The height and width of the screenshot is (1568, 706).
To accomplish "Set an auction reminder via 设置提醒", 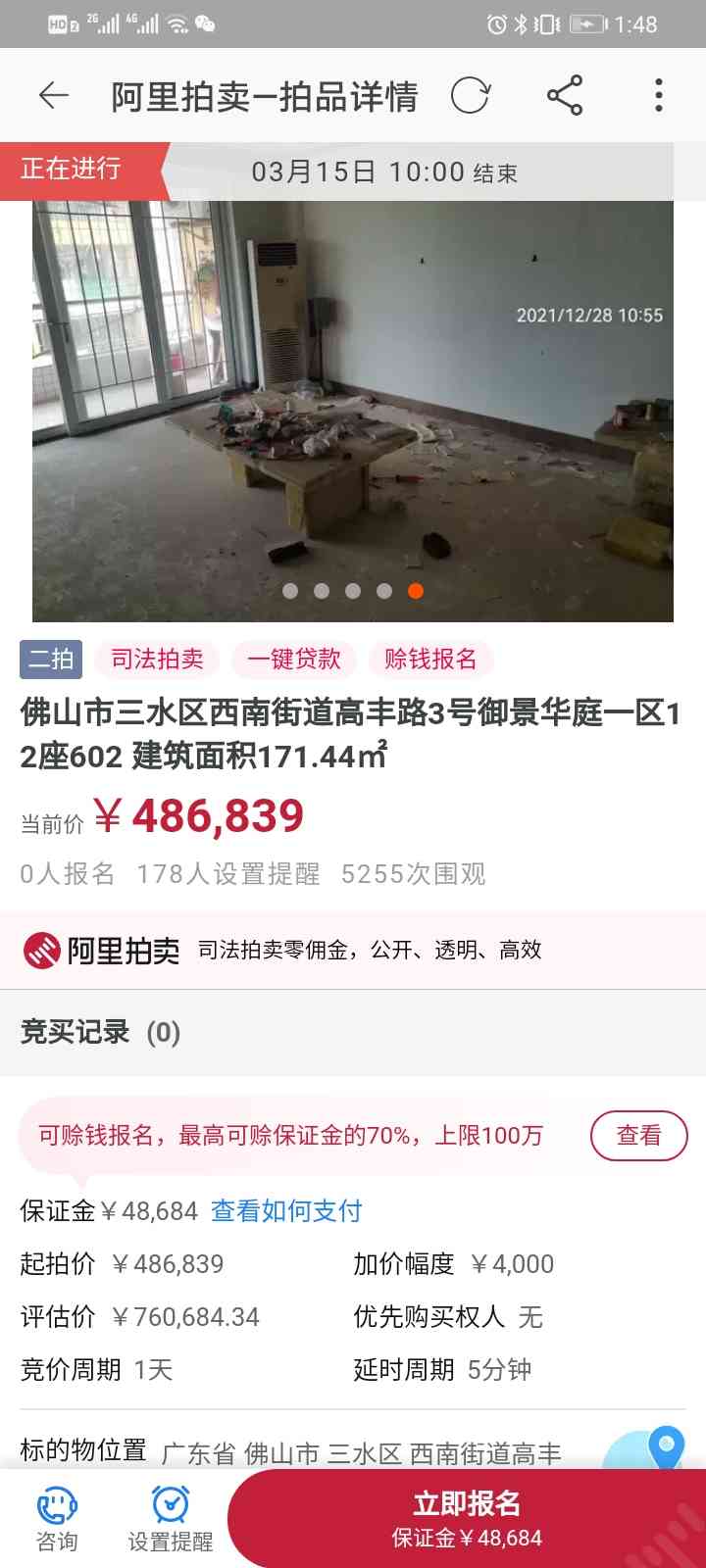I will point(171,1520).
